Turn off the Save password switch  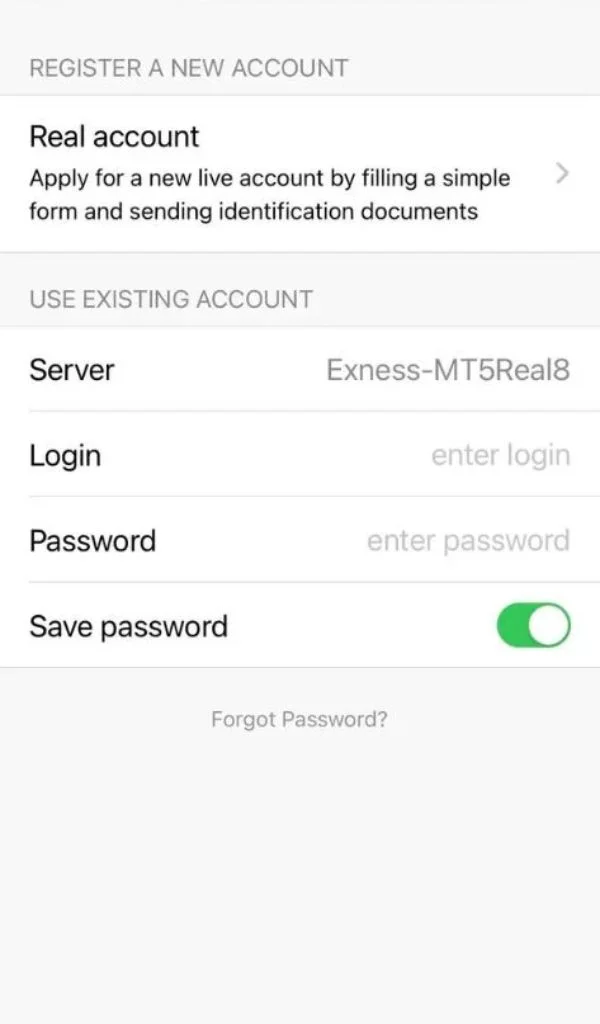pos(533,626)
